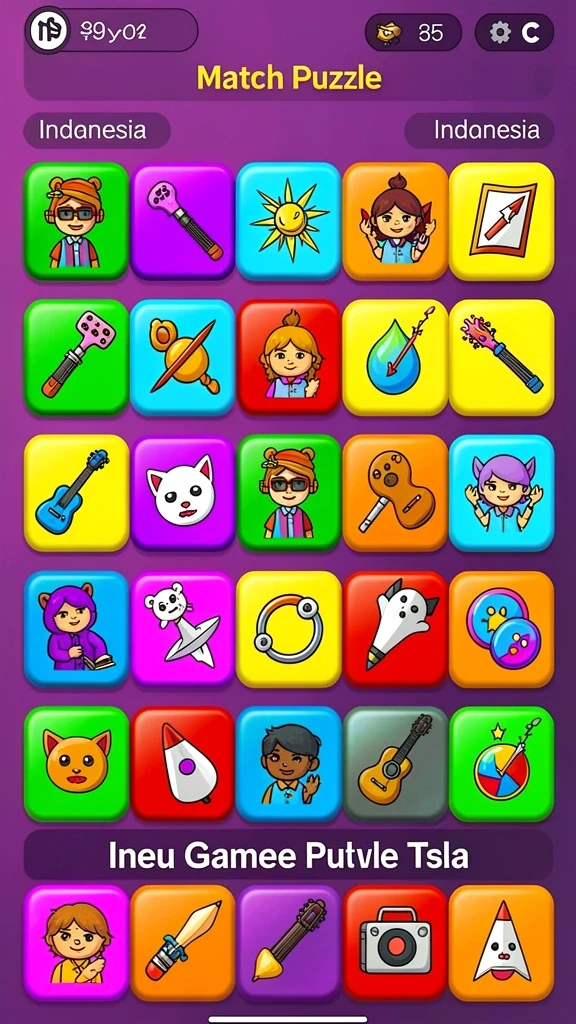Select the blue purple-hooded character tile
The height and width of the screenshot is (1024, 576).
click(x=76, y=629)
